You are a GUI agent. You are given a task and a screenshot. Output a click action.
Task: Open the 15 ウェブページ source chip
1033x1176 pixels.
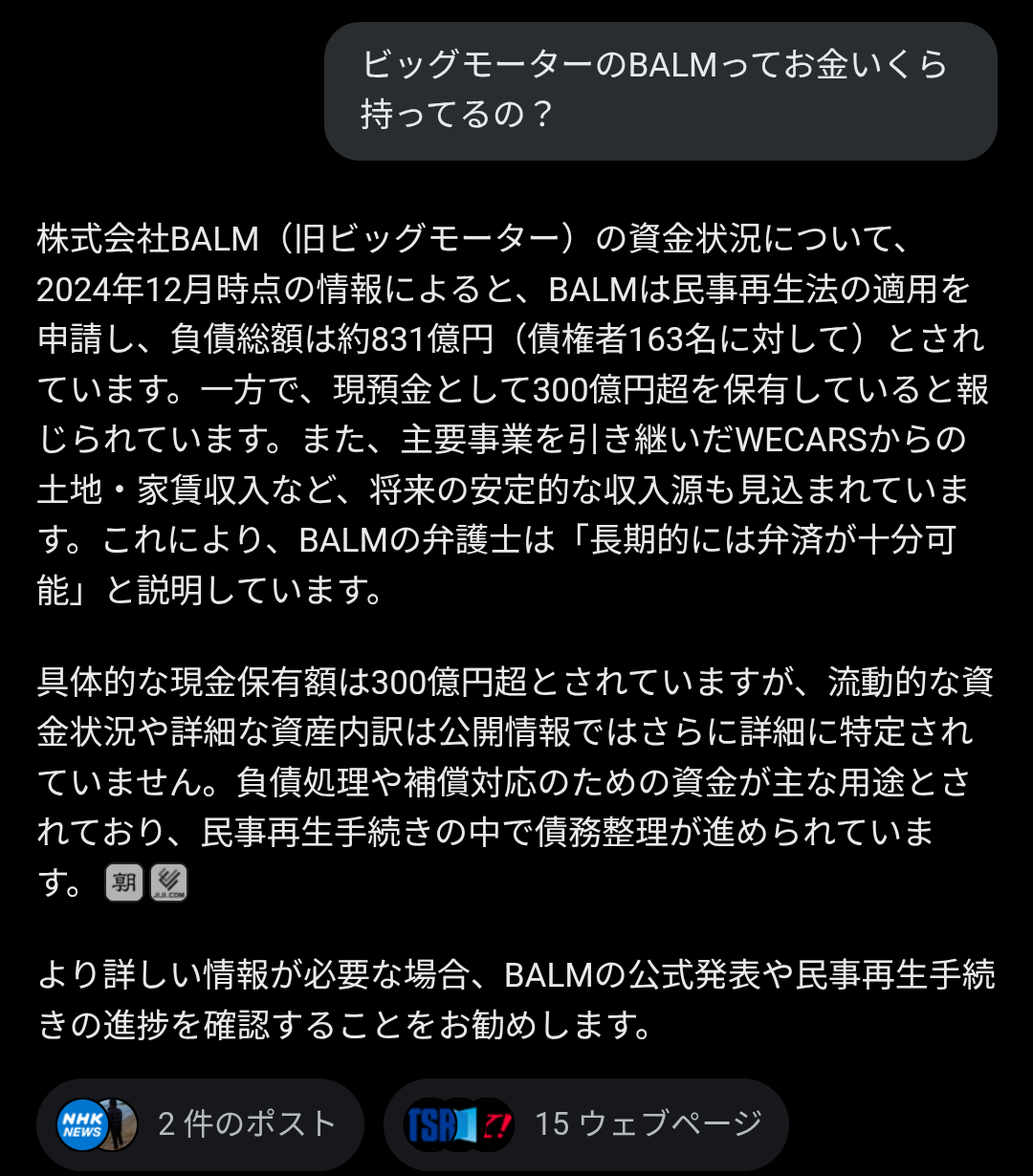pyautogui.click(x=585, y=1125)
